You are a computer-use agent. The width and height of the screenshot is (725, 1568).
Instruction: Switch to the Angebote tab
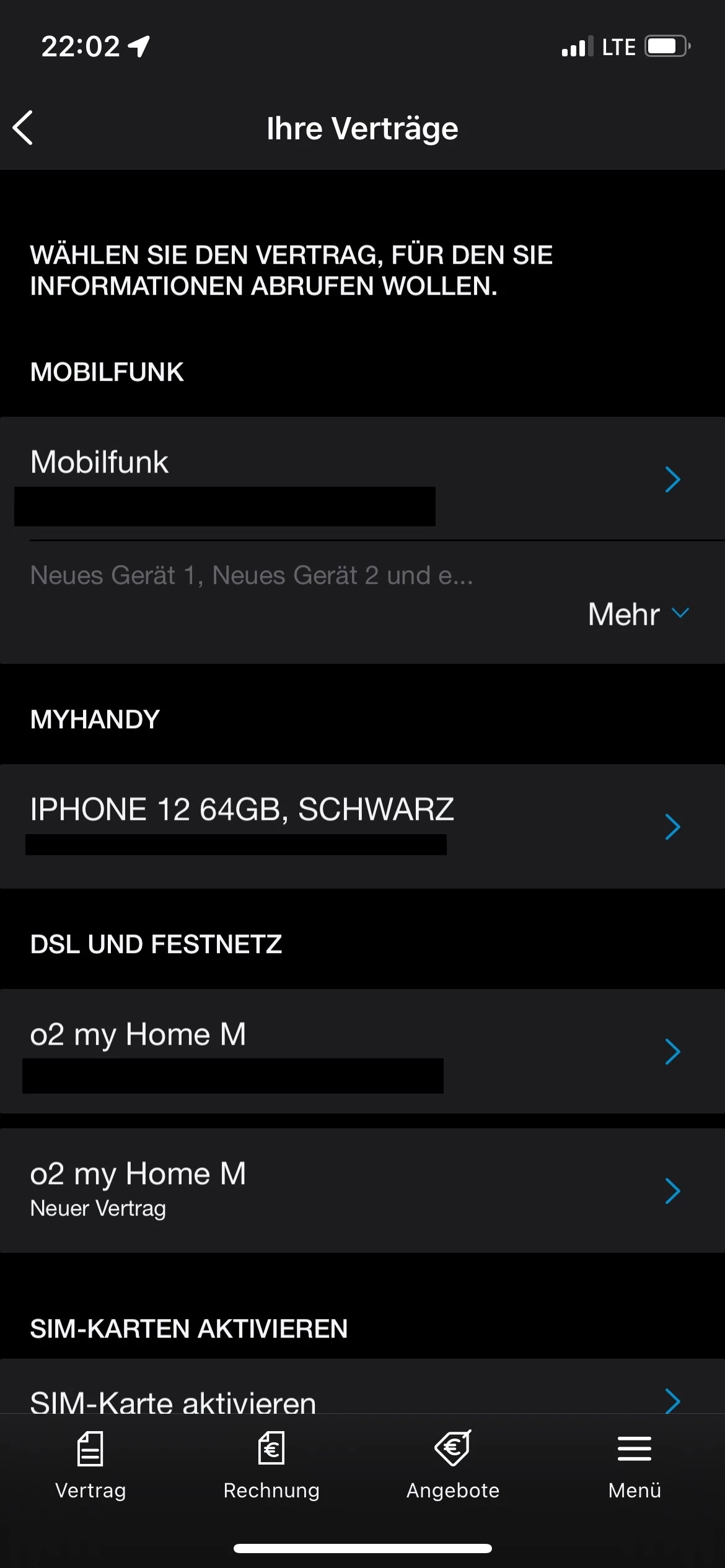tap(453, 1465)
